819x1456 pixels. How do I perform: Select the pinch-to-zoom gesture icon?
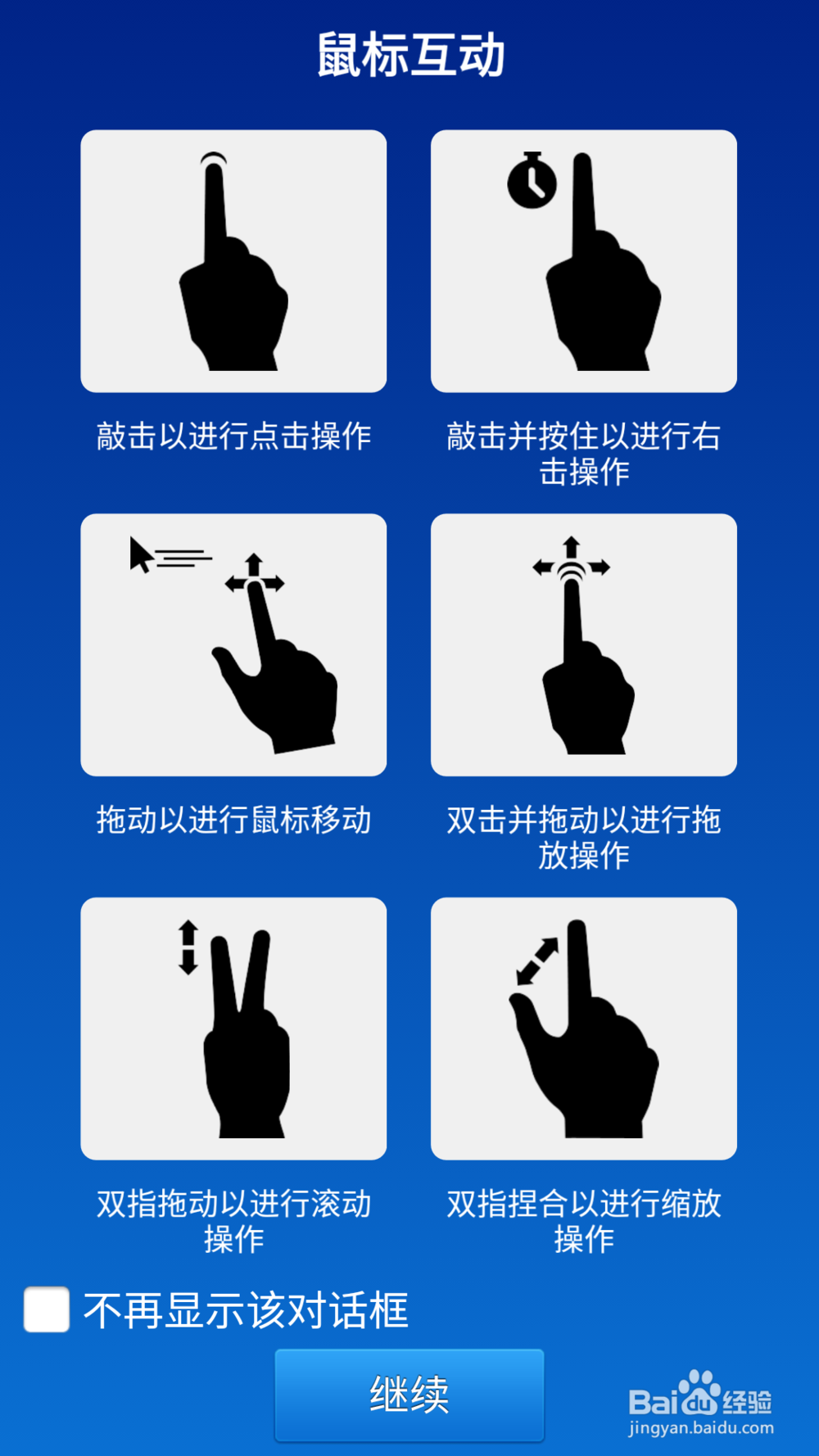(583, 1026)
